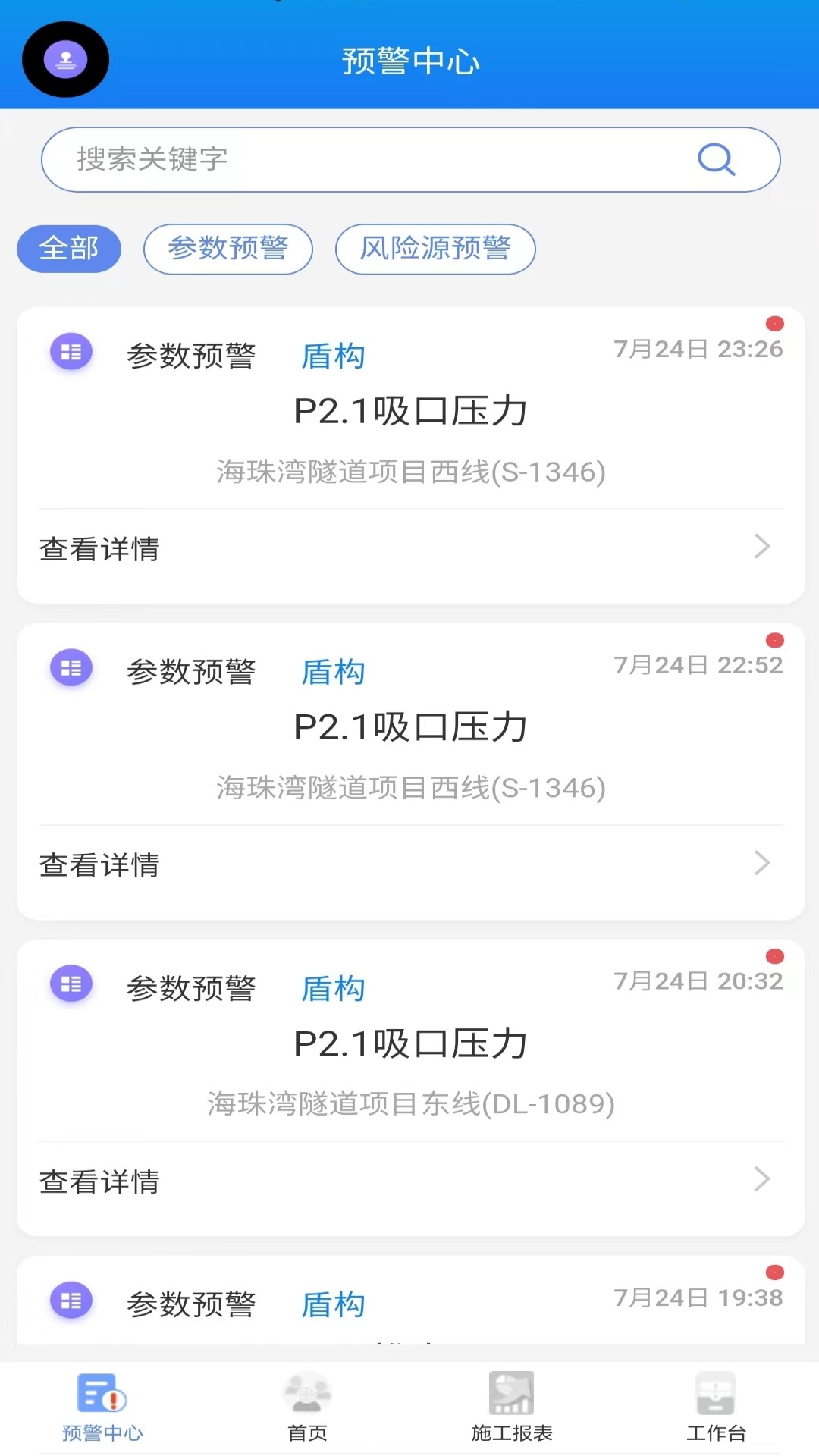Open the profile avatar icon
Viewport: 819px width, 1456px height.
tap(65, 59)
